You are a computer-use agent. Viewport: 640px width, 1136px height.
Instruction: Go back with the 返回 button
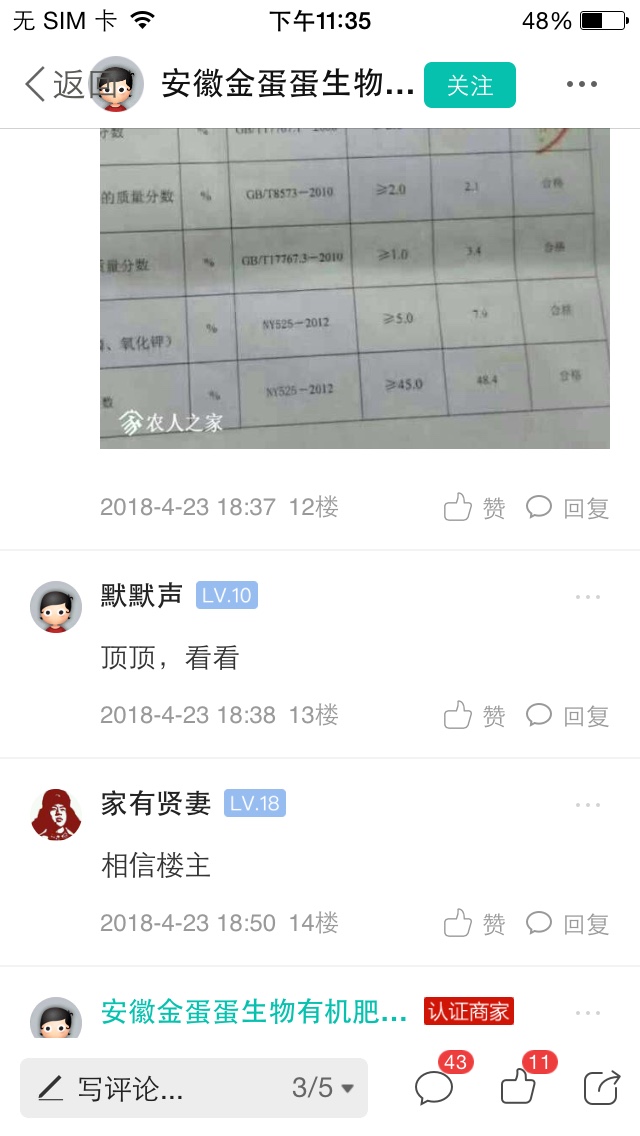coord(55,85)
